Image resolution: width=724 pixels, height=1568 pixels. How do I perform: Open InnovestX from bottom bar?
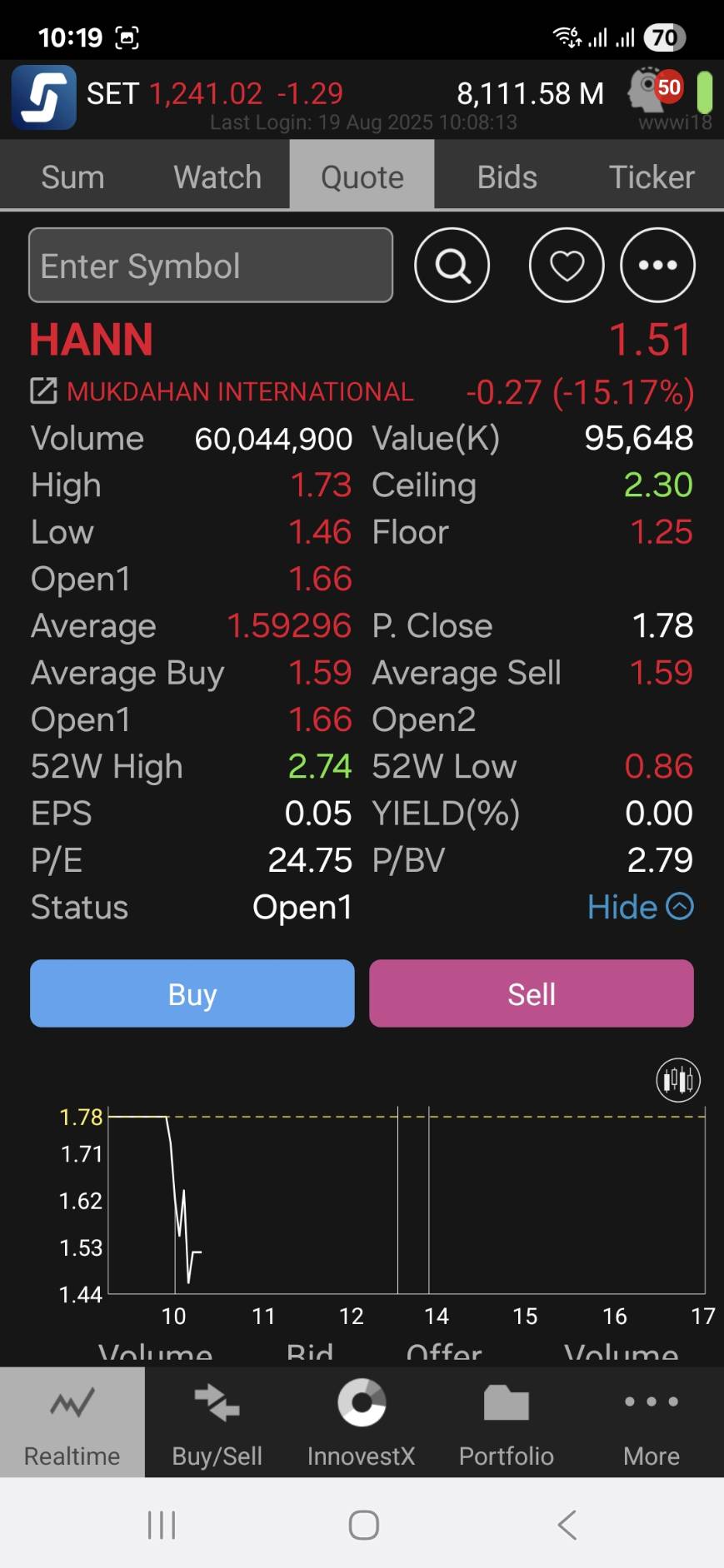pyautogui.click(x=362, y=1423)
